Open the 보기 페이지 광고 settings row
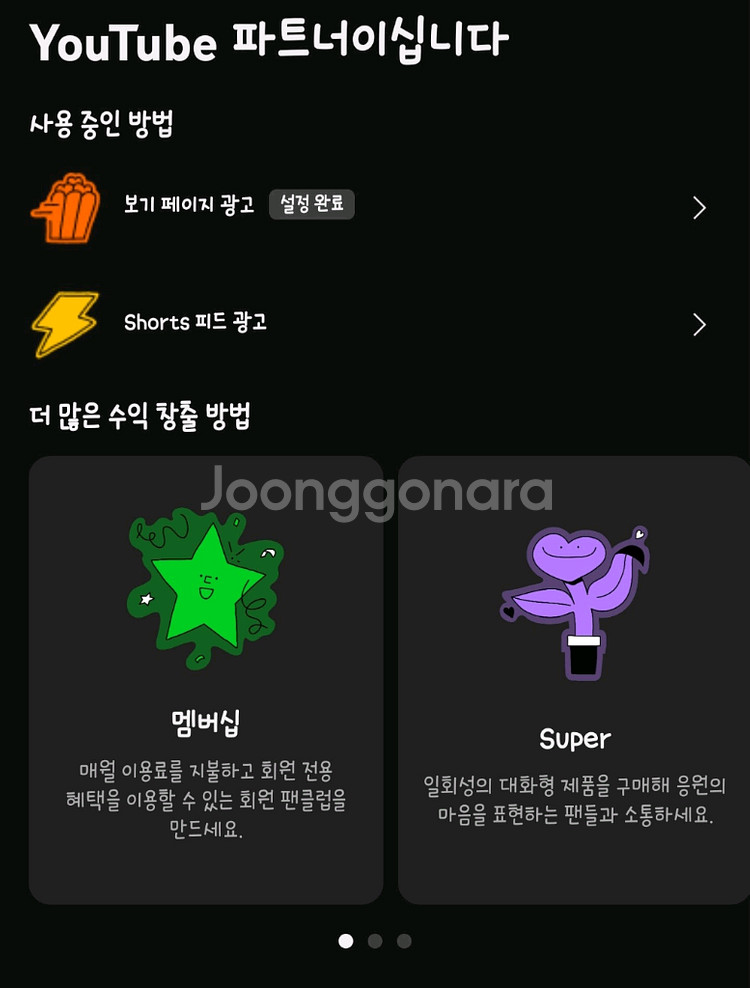 click(370, 207)
